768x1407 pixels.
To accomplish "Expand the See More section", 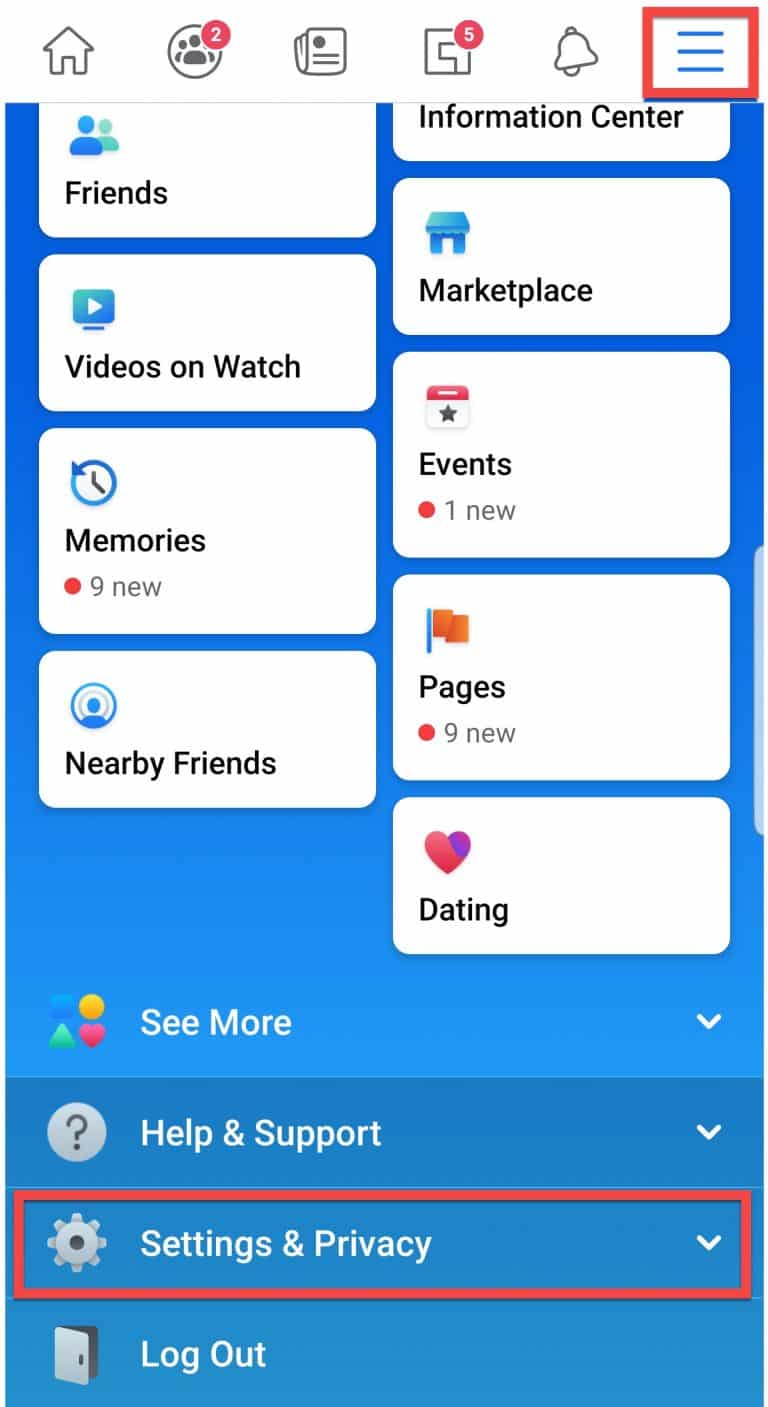I will 384,1022.
